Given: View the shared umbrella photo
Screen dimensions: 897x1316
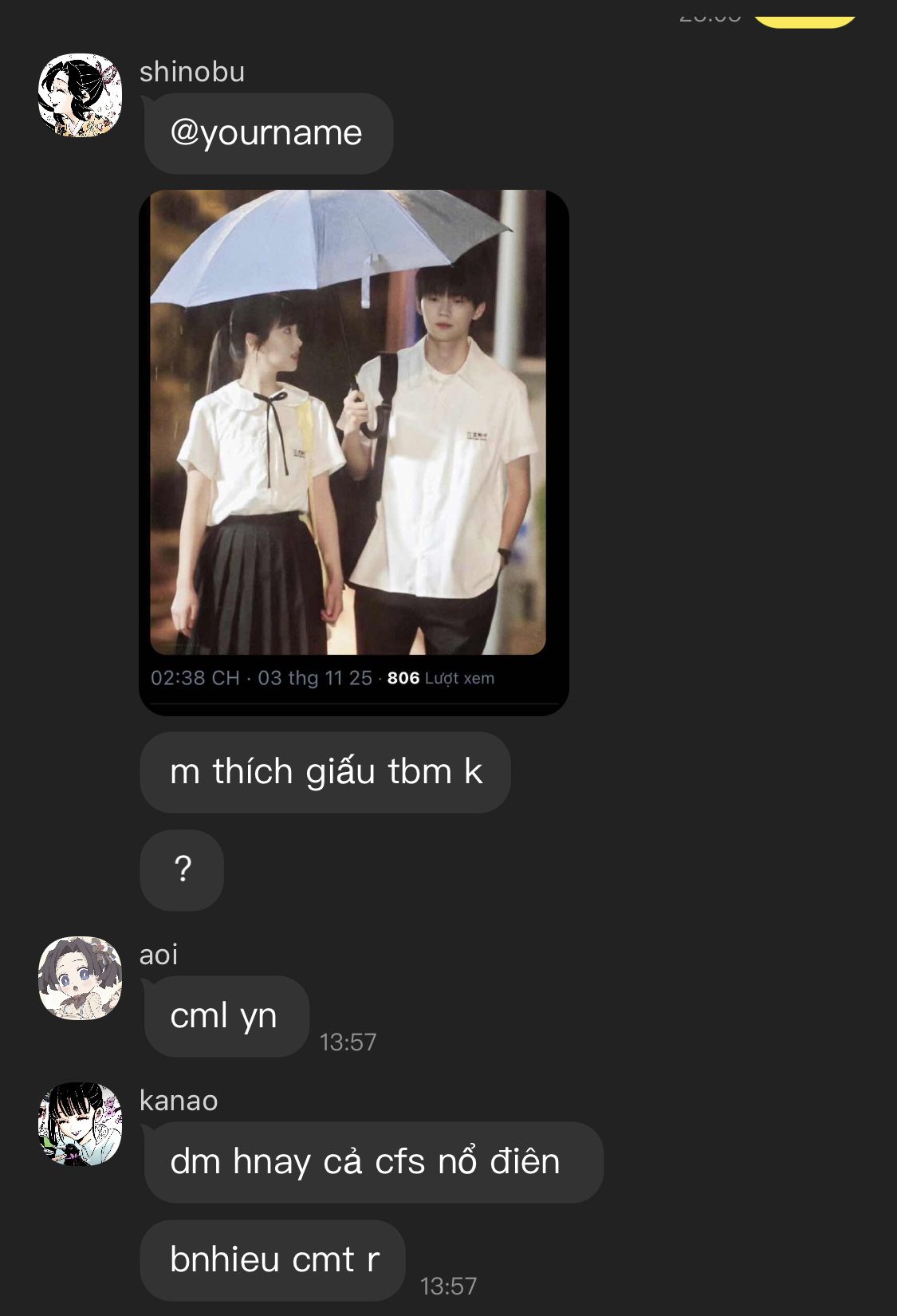Looking at the screenshot, I should tap(348, 423).
